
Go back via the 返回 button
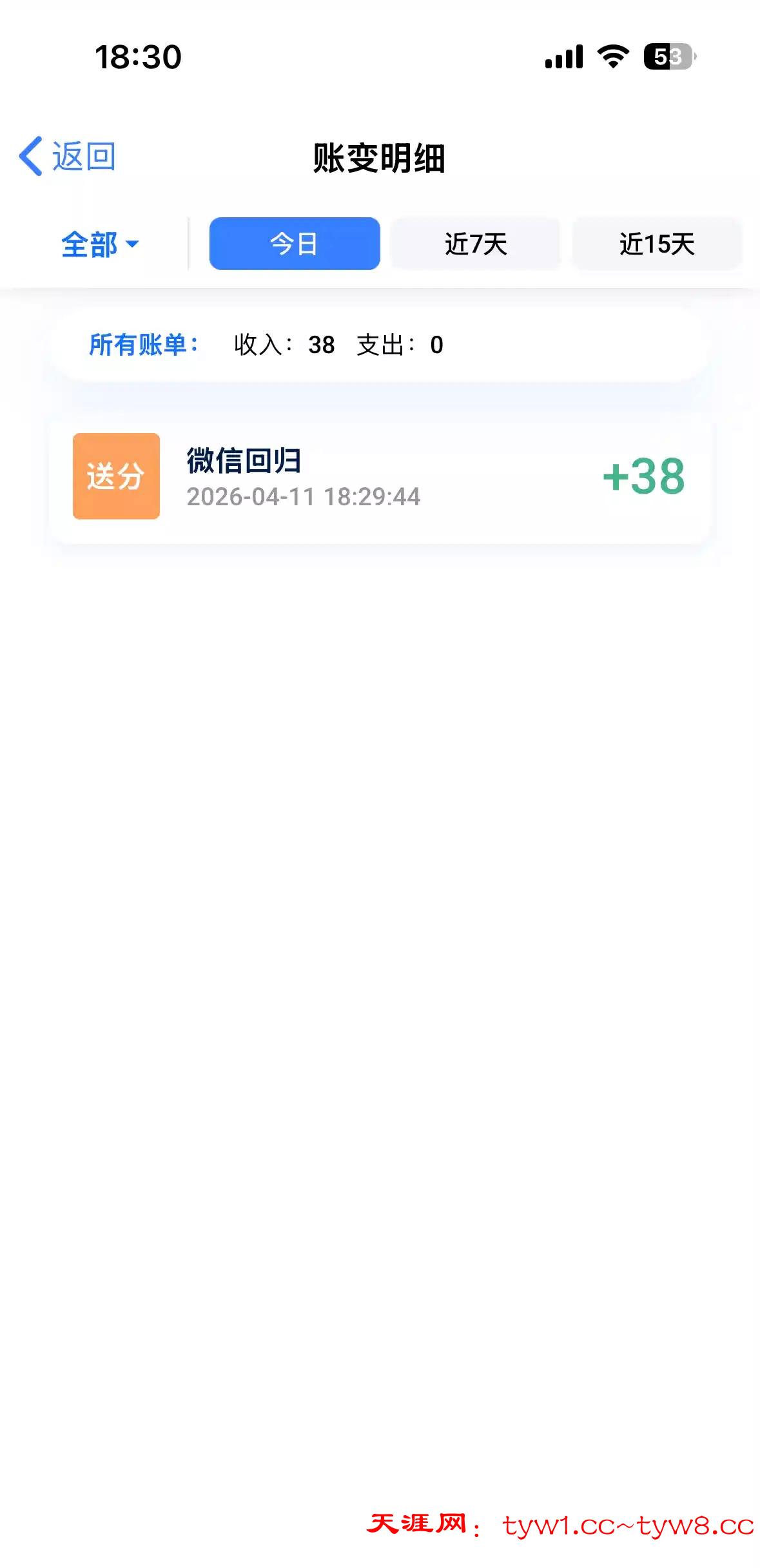click(67, 157)
